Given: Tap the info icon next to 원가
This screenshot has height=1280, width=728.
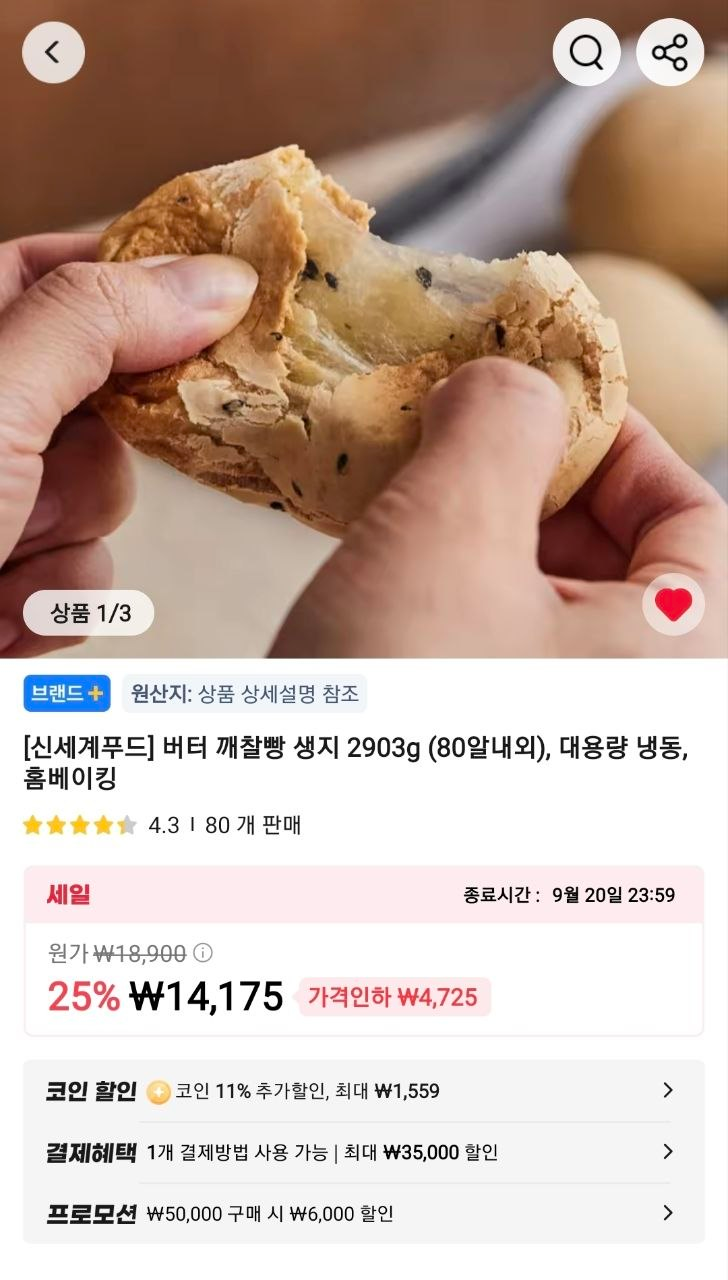Looking at the screenshot, I should coord(203,952).
